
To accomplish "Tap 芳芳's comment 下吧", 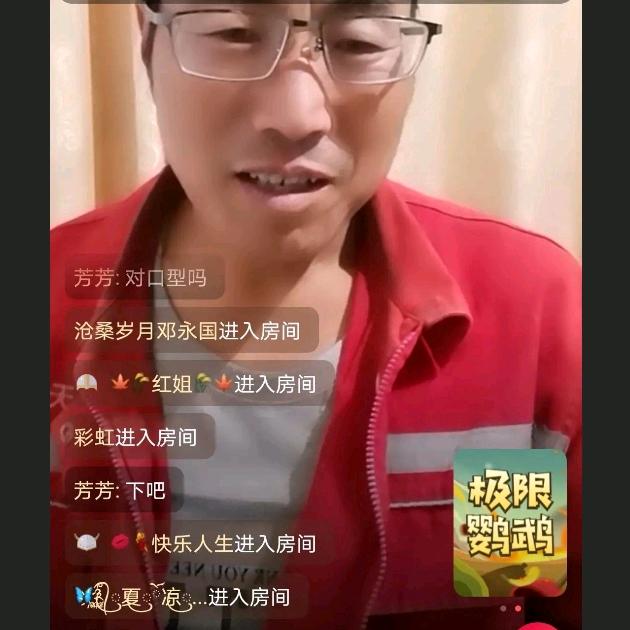I will (x=120, y=491).
